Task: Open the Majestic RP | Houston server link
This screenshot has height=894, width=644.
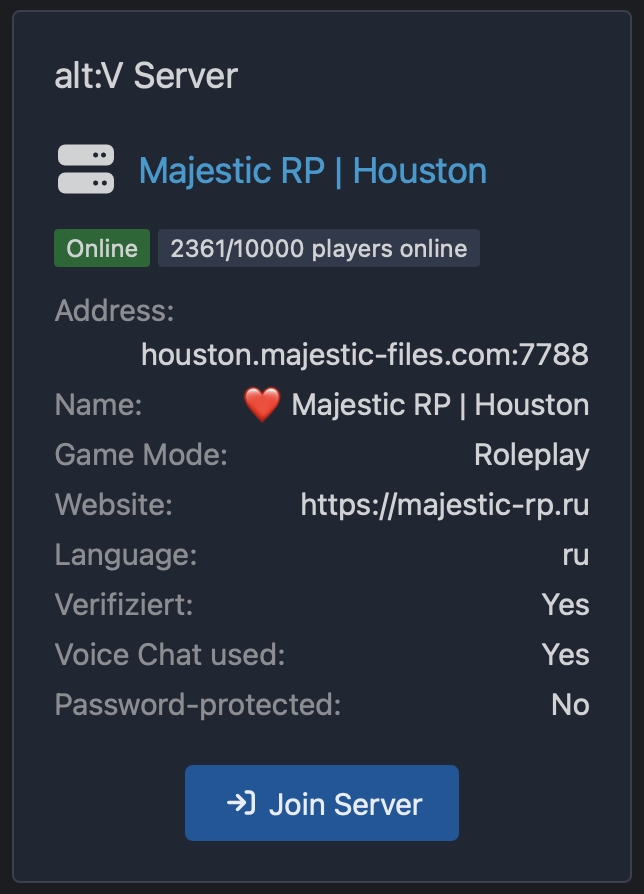Action: pyautogui.click(x=312, y=170)
